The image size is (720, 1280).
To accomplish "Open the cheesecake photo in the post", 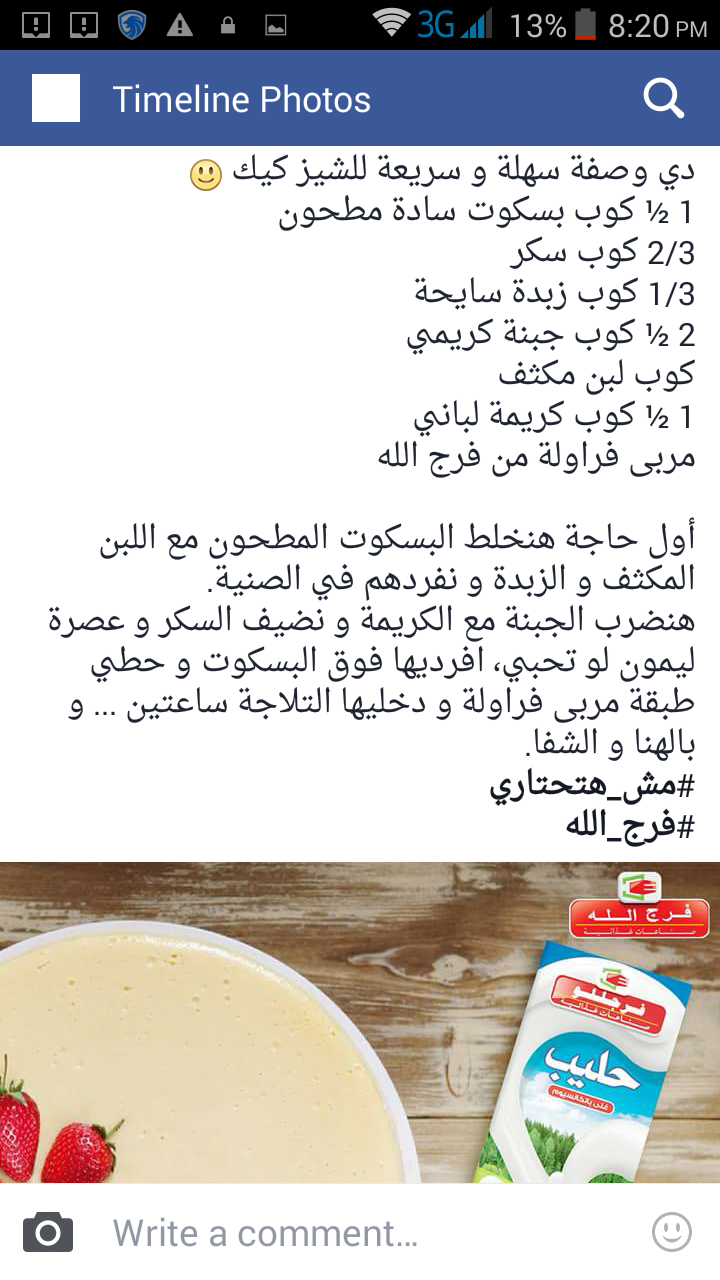I will [360, 1022].
